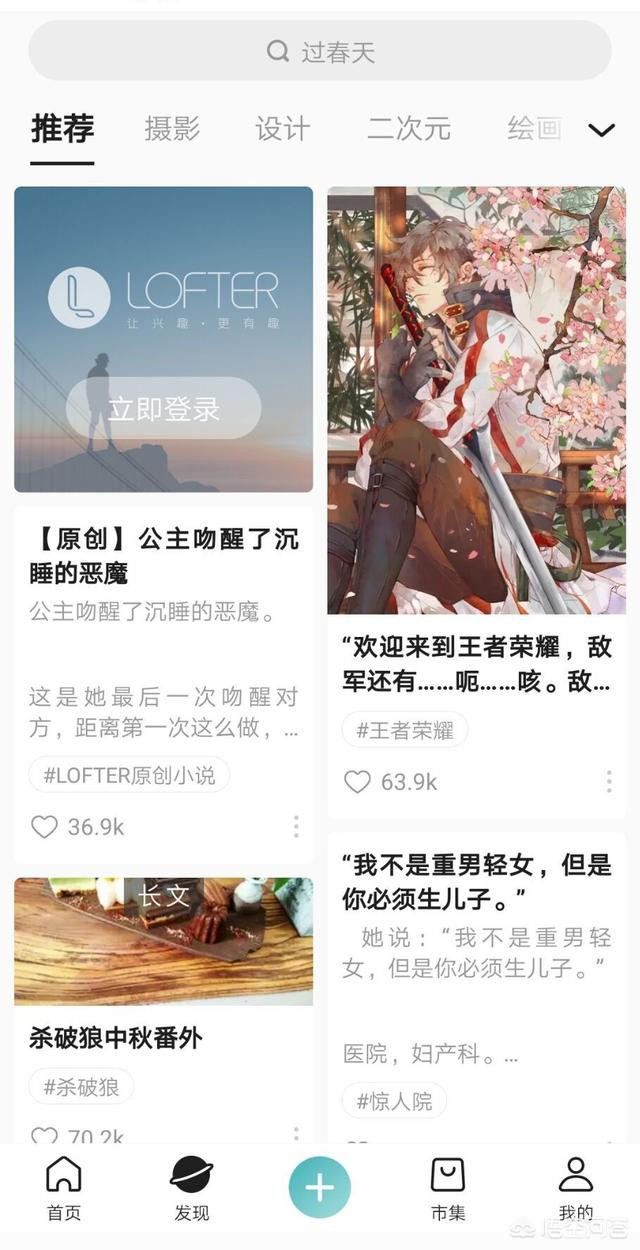Go to the 发现 tab
640x1250 pixels.
tap(191, 1187)
